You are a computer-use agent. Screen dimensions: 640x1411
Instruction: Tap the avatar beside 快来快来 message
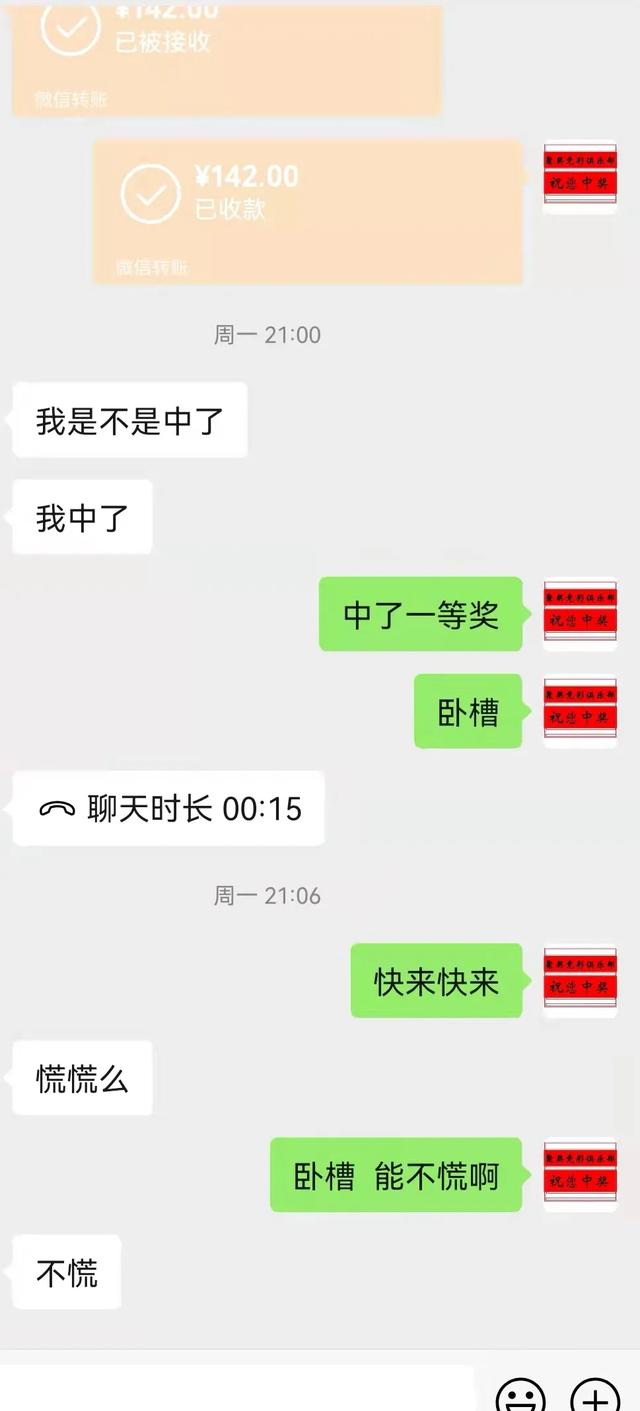pos(580,981)
